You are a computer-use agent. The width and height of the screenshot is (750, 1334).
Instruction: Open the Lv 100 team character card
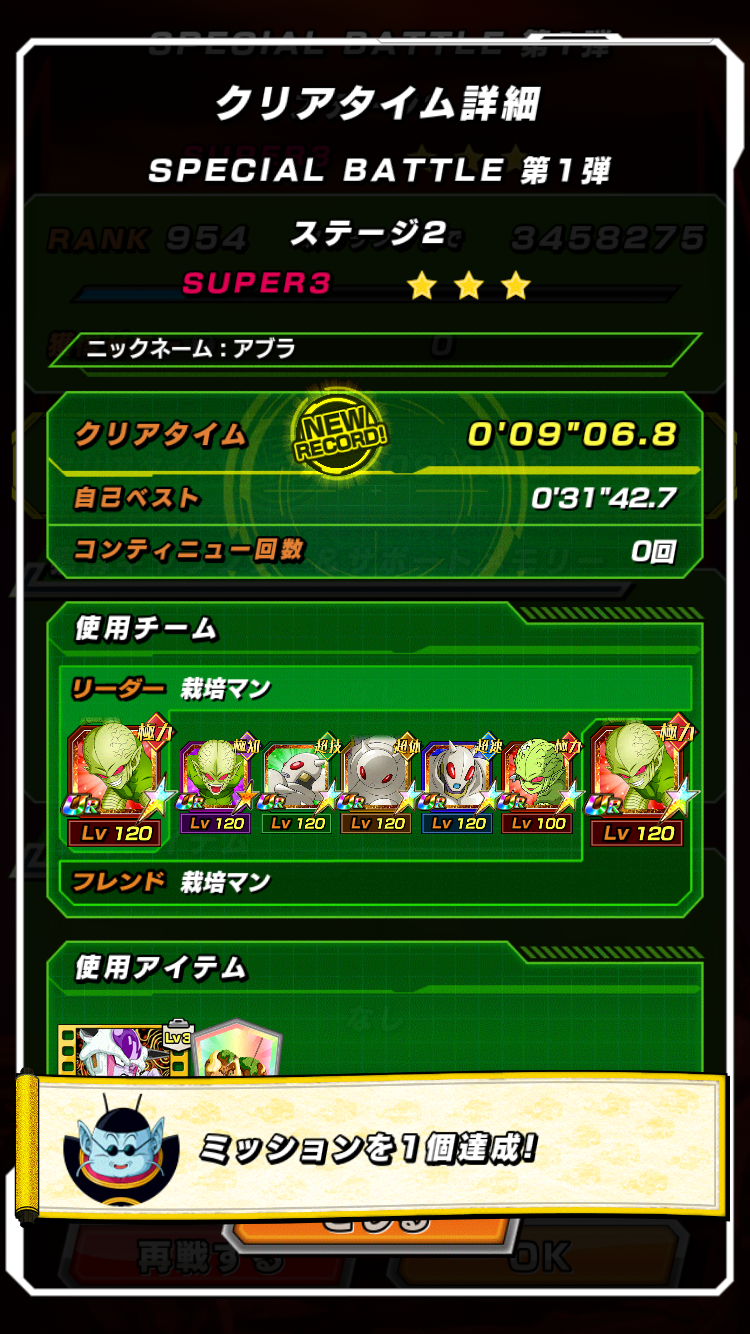point(541,787)
